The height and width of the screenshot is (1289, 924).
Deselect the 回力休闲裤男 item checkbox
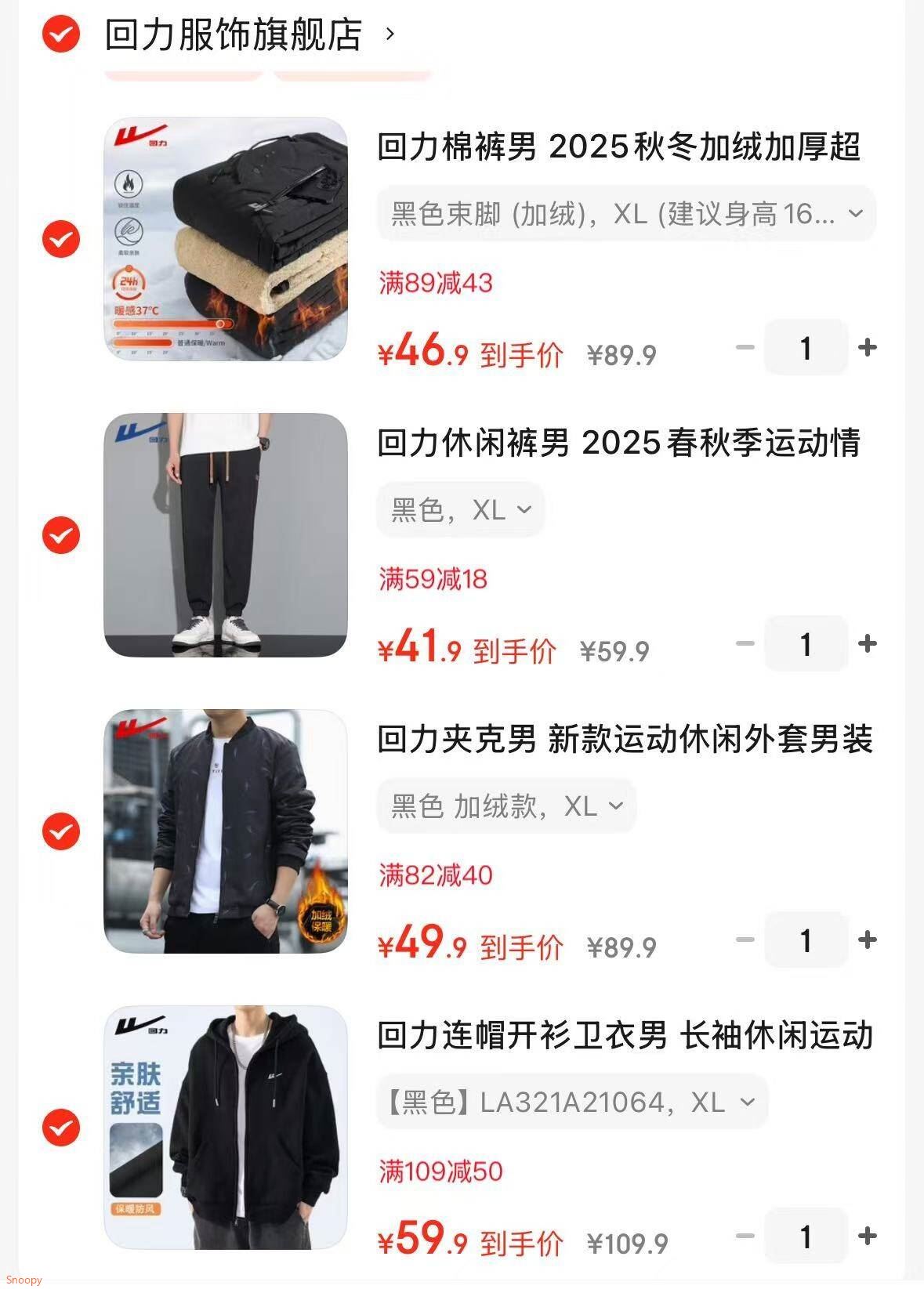61,535
